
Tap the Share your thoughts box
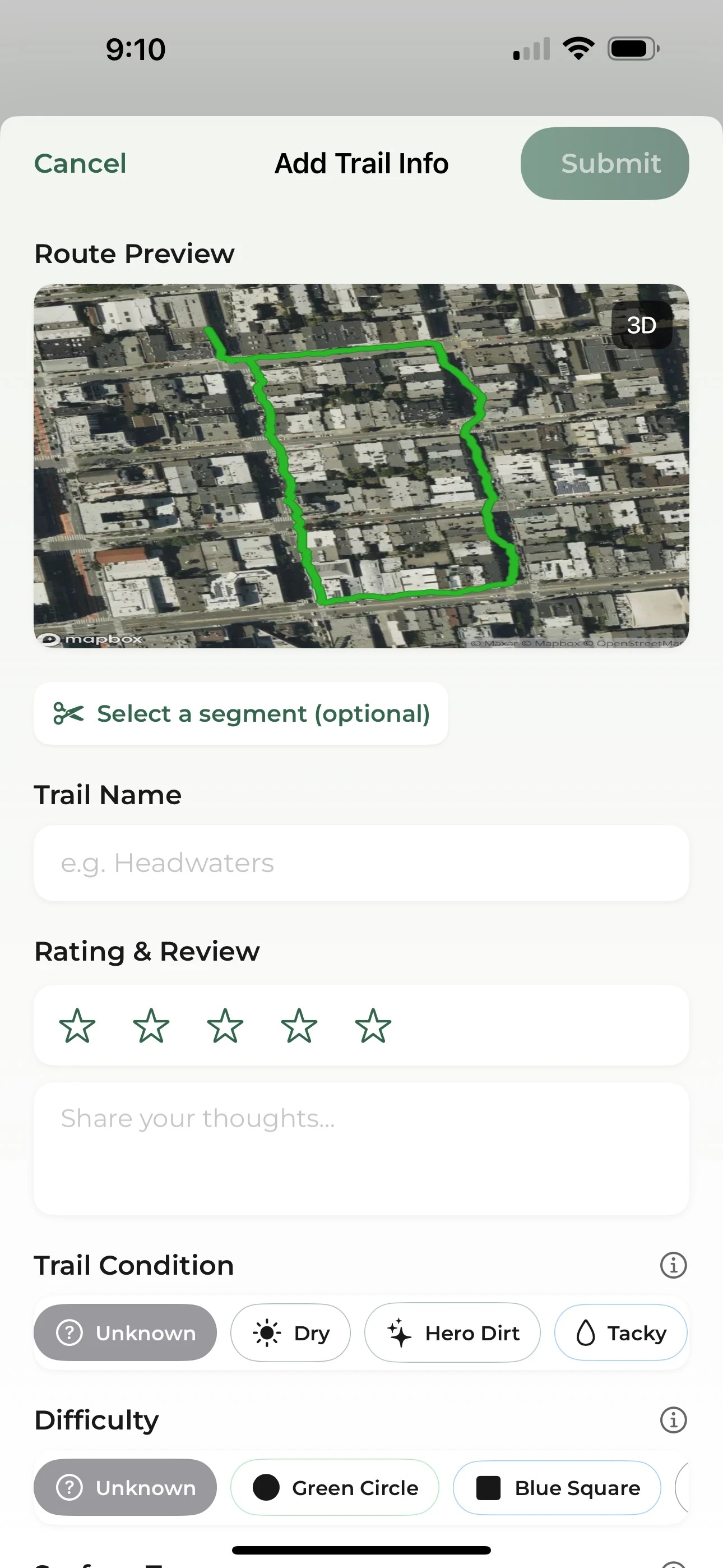(361, 1149)
